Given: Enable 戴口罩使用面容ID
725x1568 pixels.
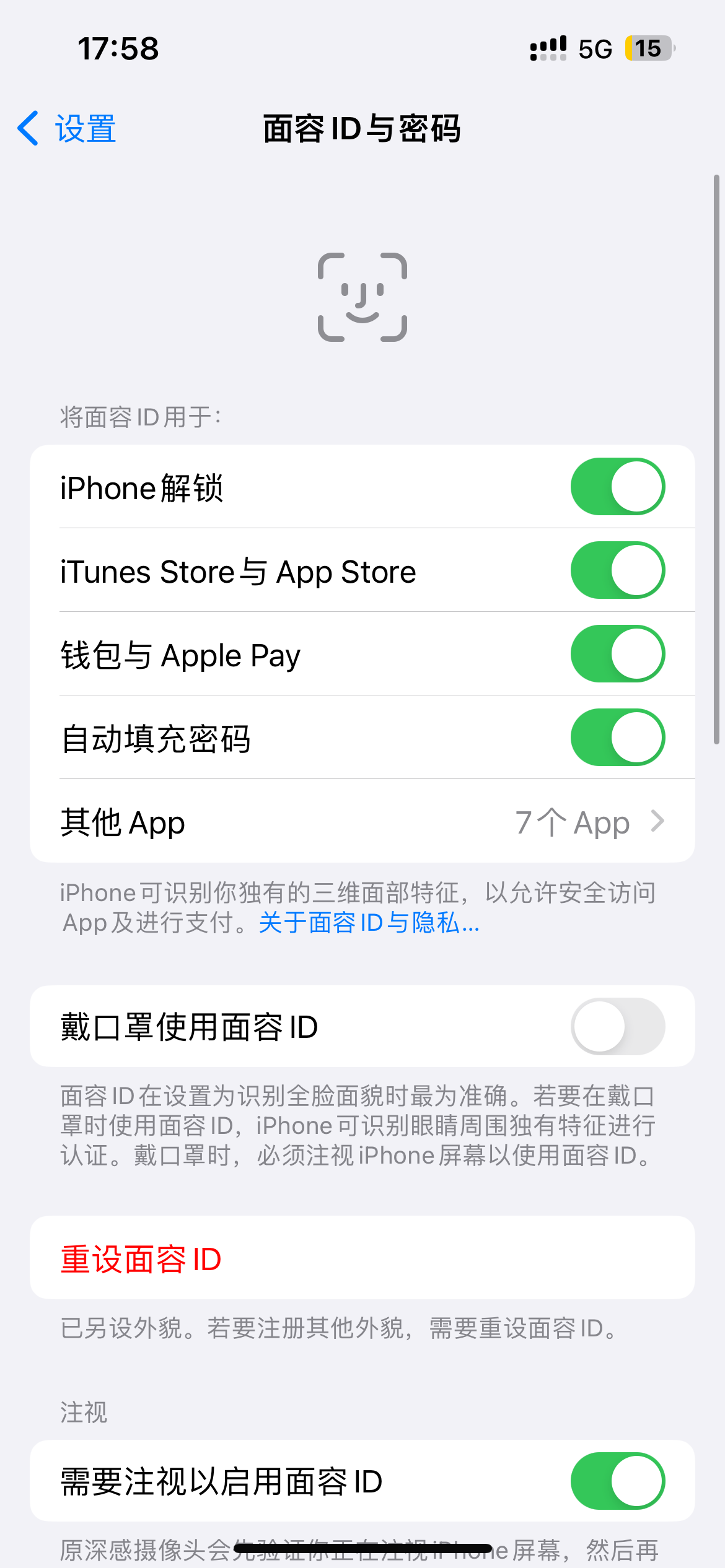Looking at the screenshot, I should (x=617, y=1027).
